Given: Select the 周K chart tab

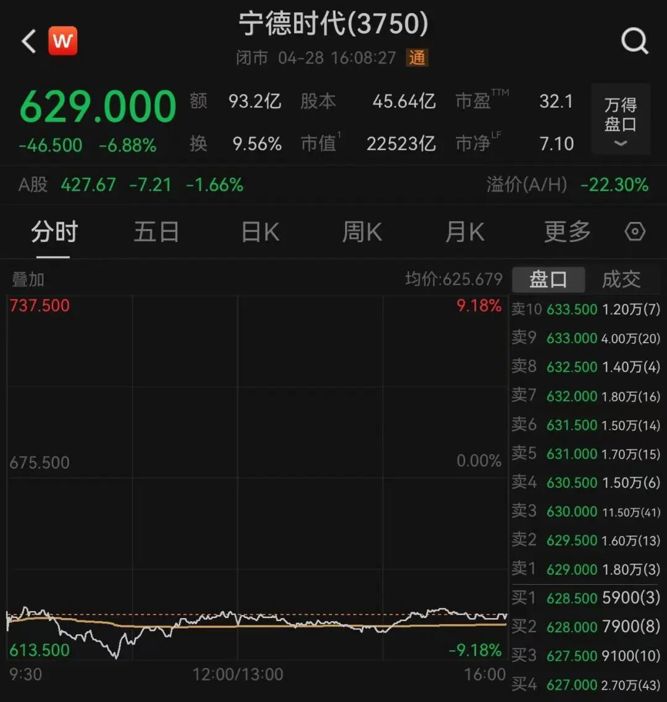Looking at the screenshot, I should click(362, 232).
